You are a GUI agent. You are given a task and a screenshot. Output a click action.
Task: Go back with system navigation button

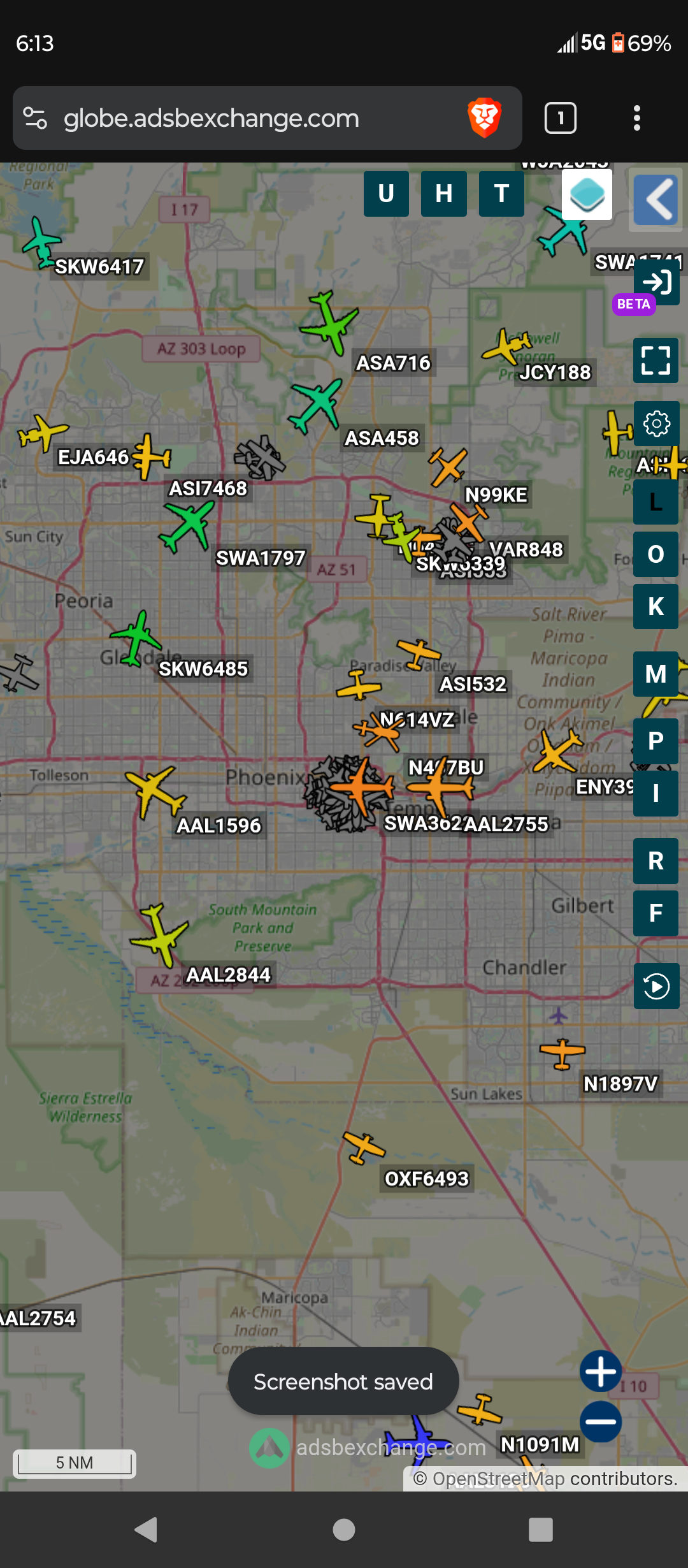point(146,1529)
